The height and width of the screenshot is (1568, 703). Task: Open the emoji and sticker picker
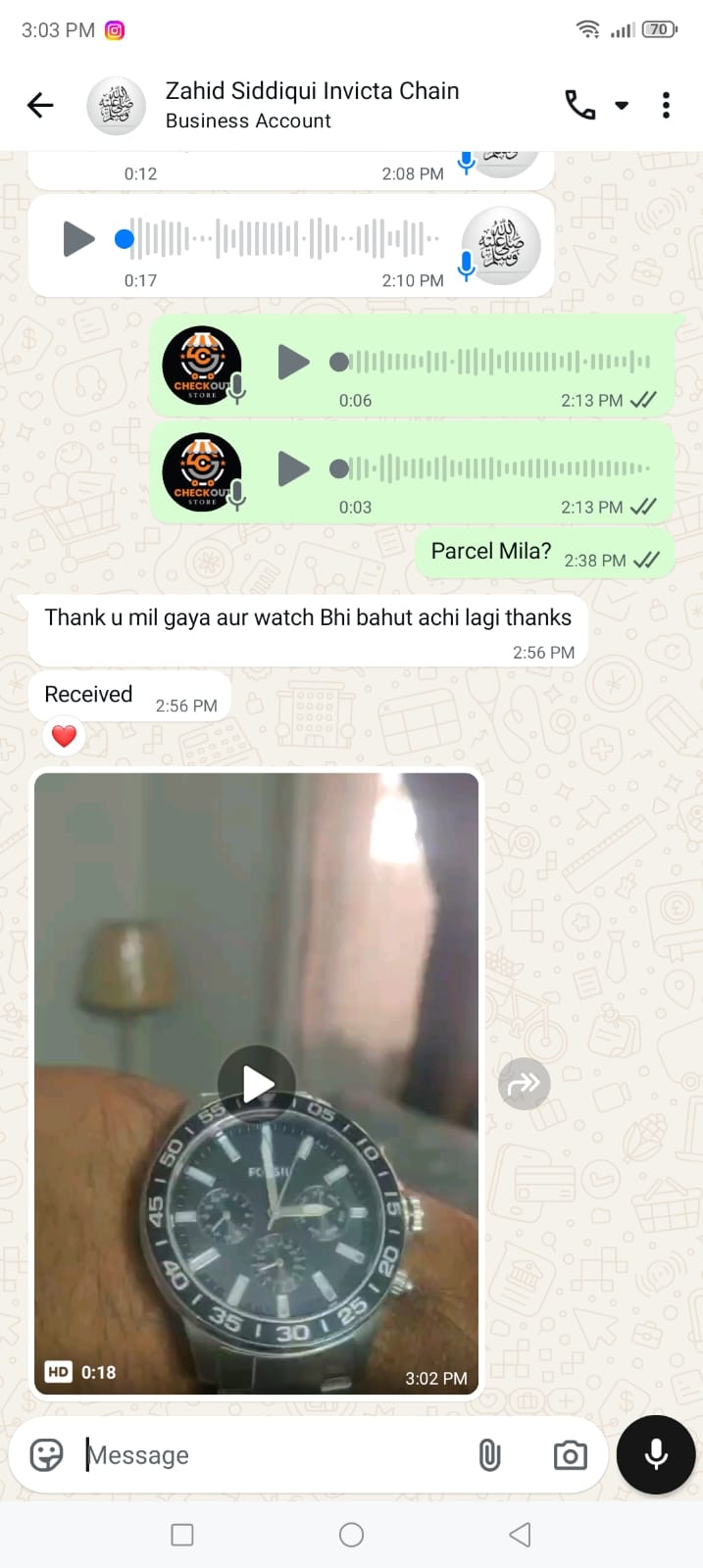coord(46,1455)
